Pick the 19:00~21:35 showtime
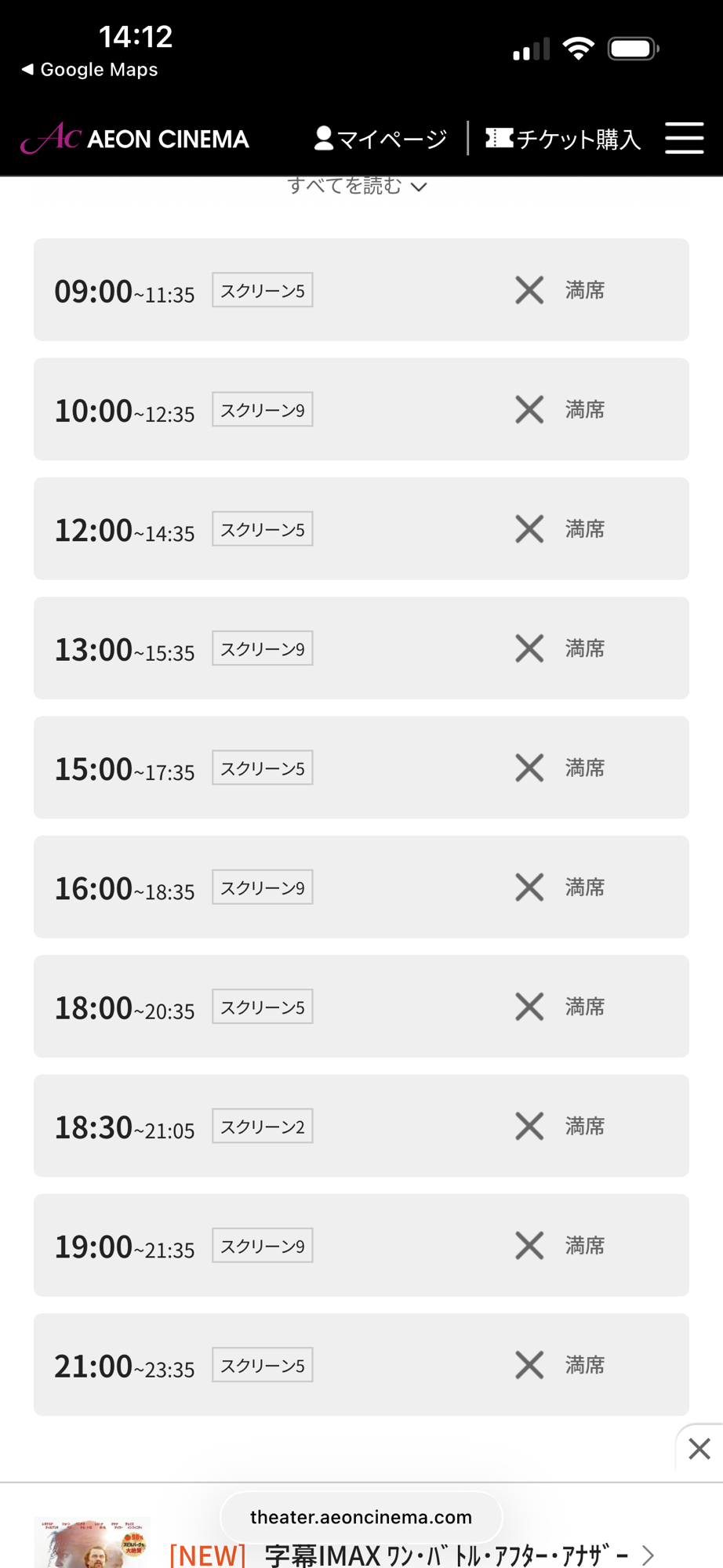723x1568 pixels. (361, 1246)
